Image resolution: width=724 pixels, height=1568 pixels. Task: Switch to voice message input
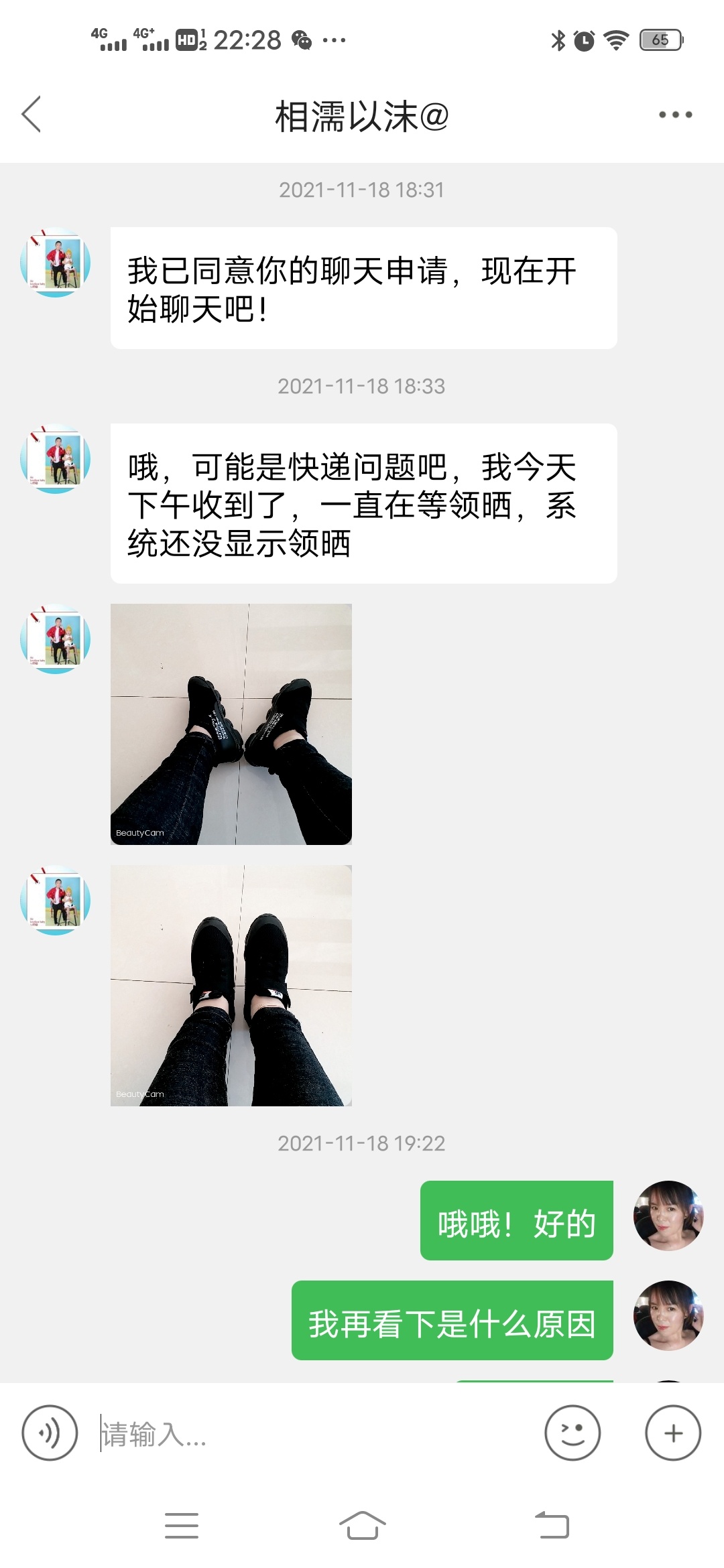point(50,1433)
